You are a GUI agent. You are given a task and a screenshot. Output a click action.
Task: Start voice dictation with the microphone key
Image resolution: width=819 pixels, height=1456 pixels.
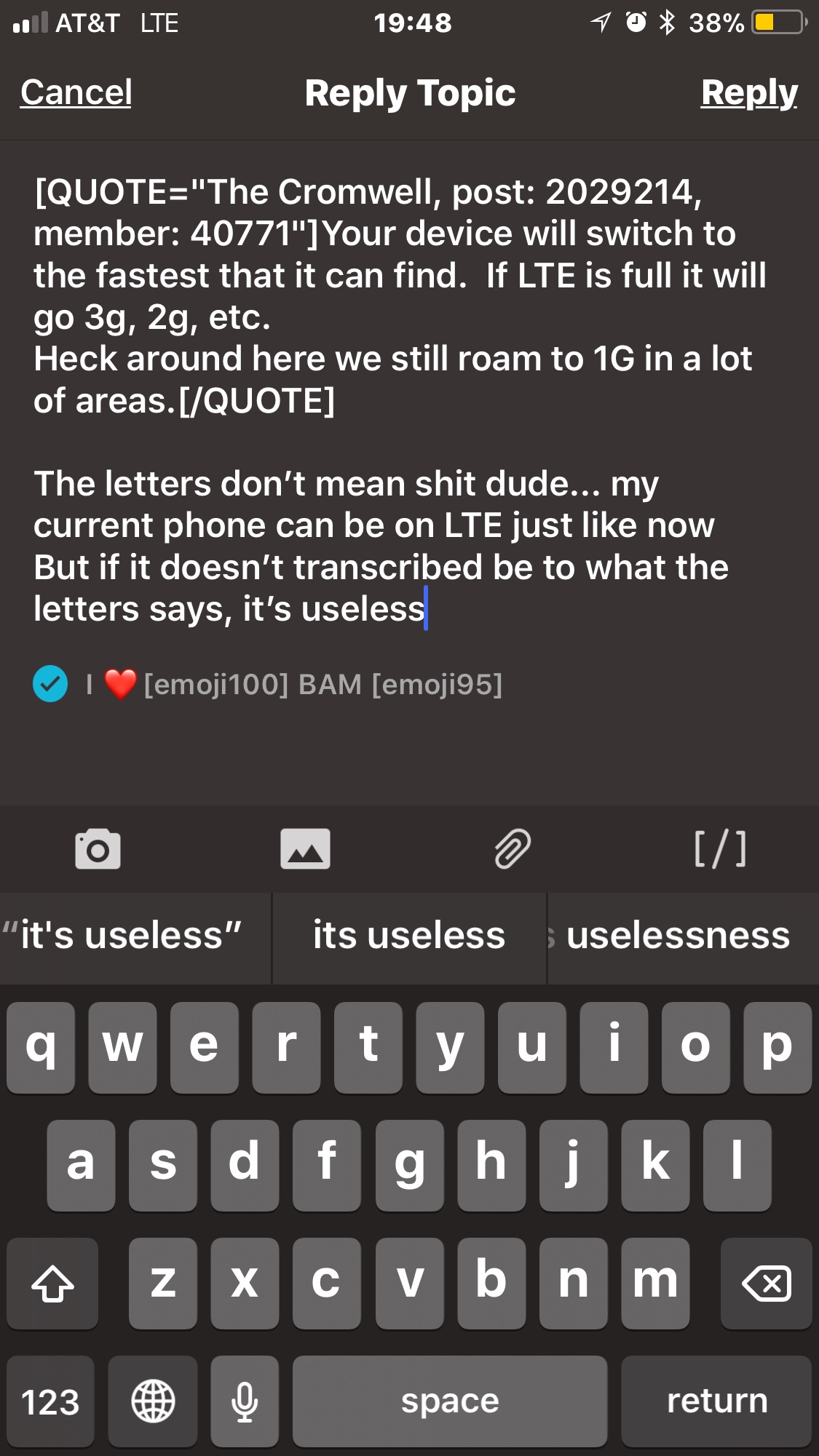[x=245, y=1401]
